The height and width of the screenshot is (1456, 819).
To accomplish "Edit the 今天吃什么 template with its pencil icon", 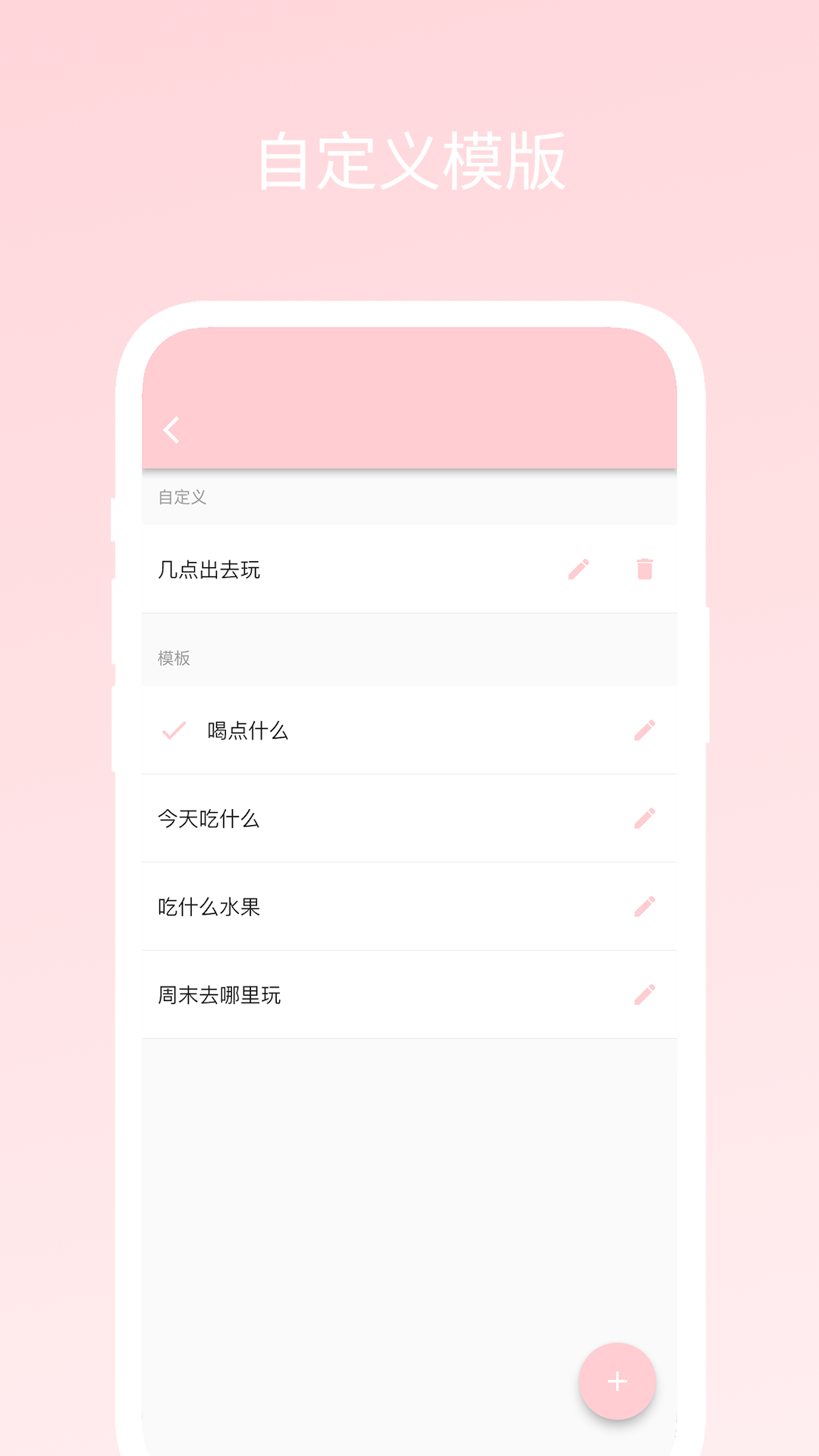I will [645, 819].
